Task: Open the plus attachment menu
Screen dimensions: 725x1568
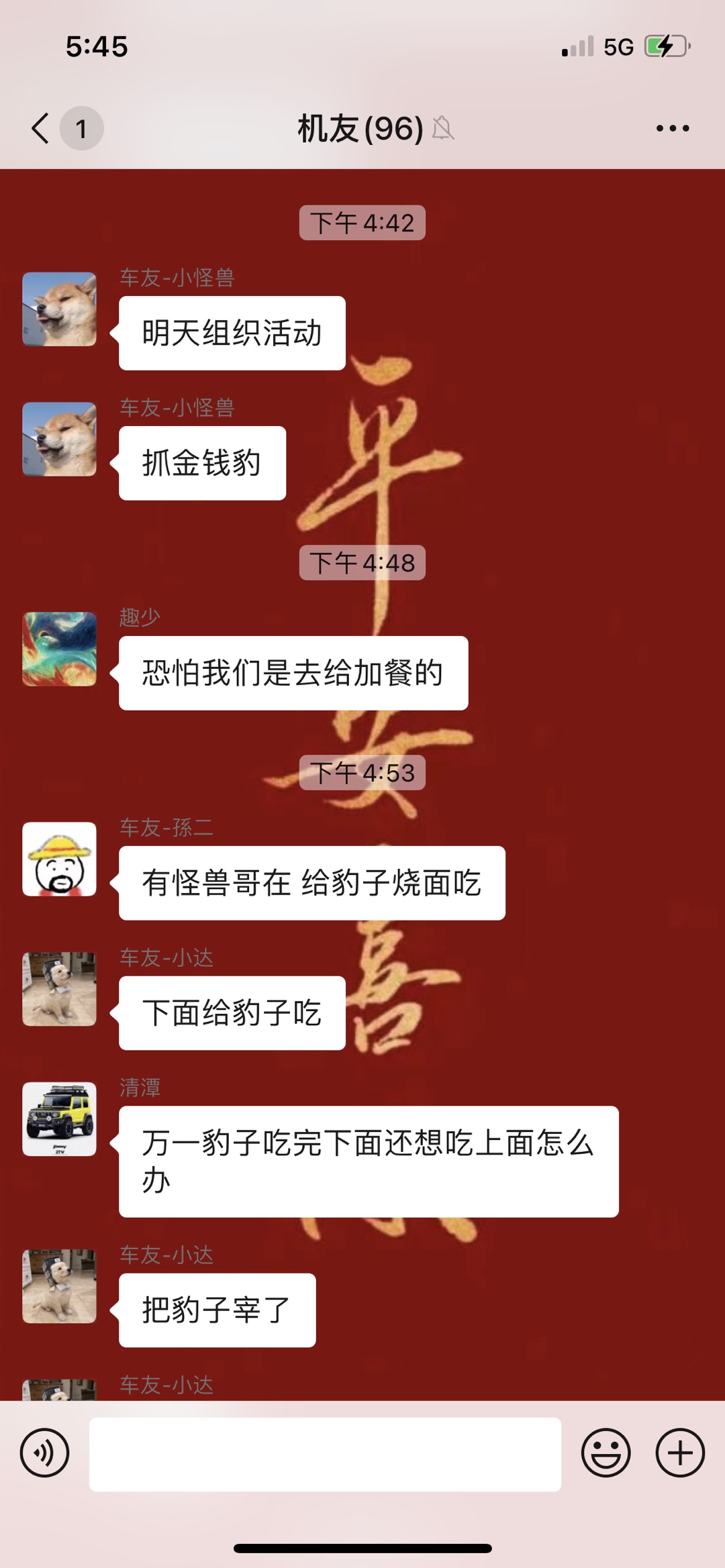Action: [679, 1453]
